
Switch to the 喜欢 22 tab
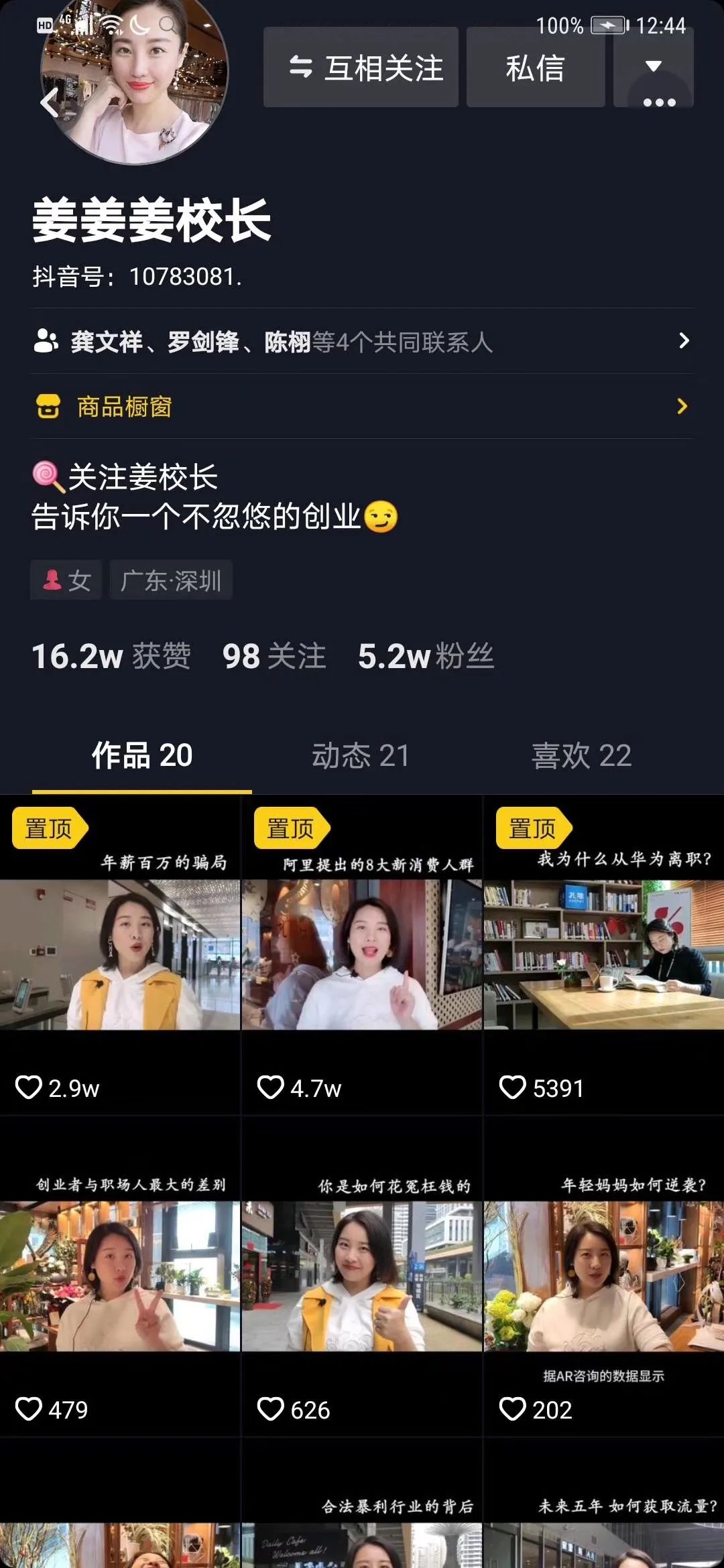581,757
